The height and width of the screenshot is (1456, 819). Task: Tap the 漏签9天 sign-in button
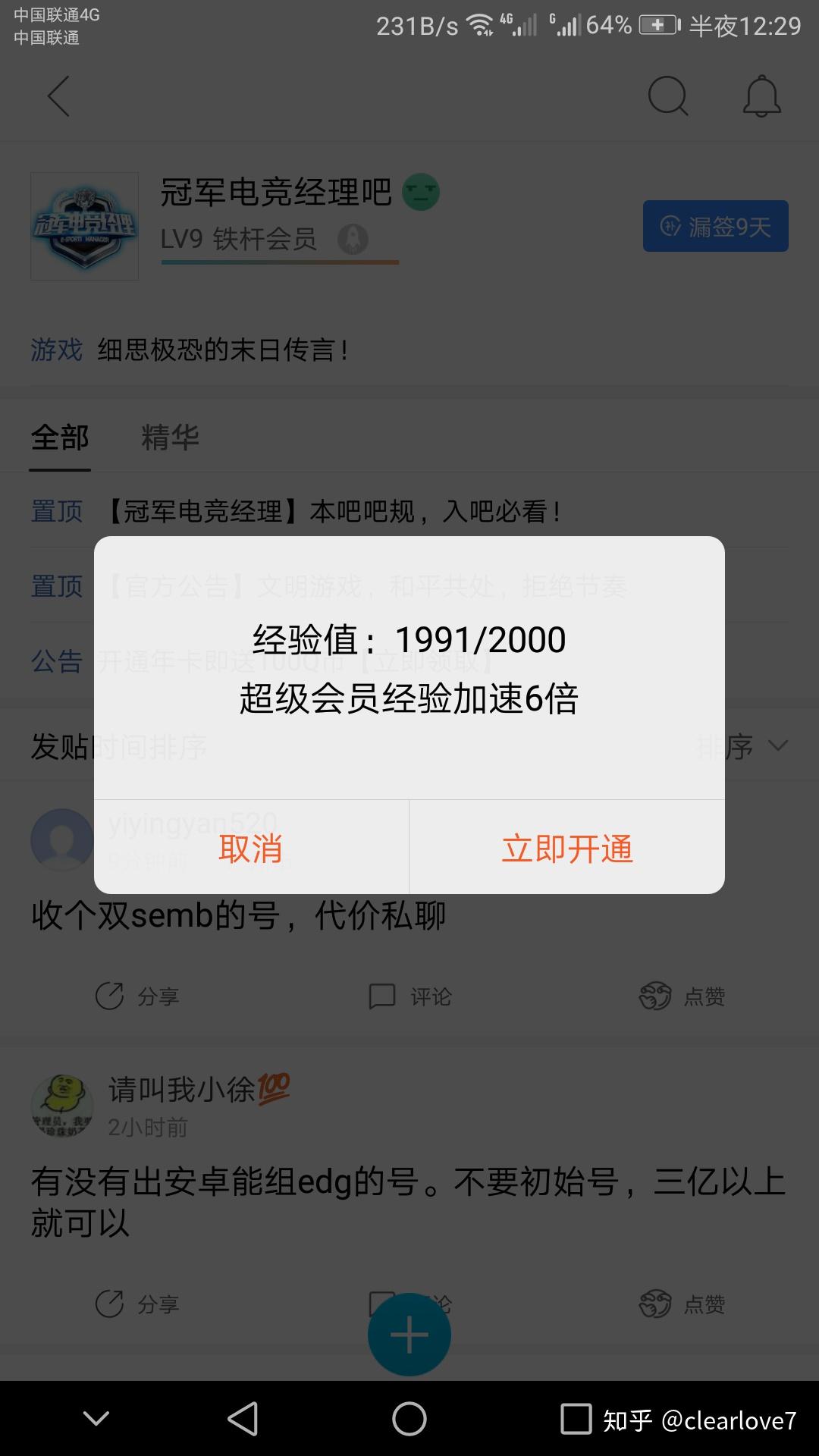[x=715, y=226]
